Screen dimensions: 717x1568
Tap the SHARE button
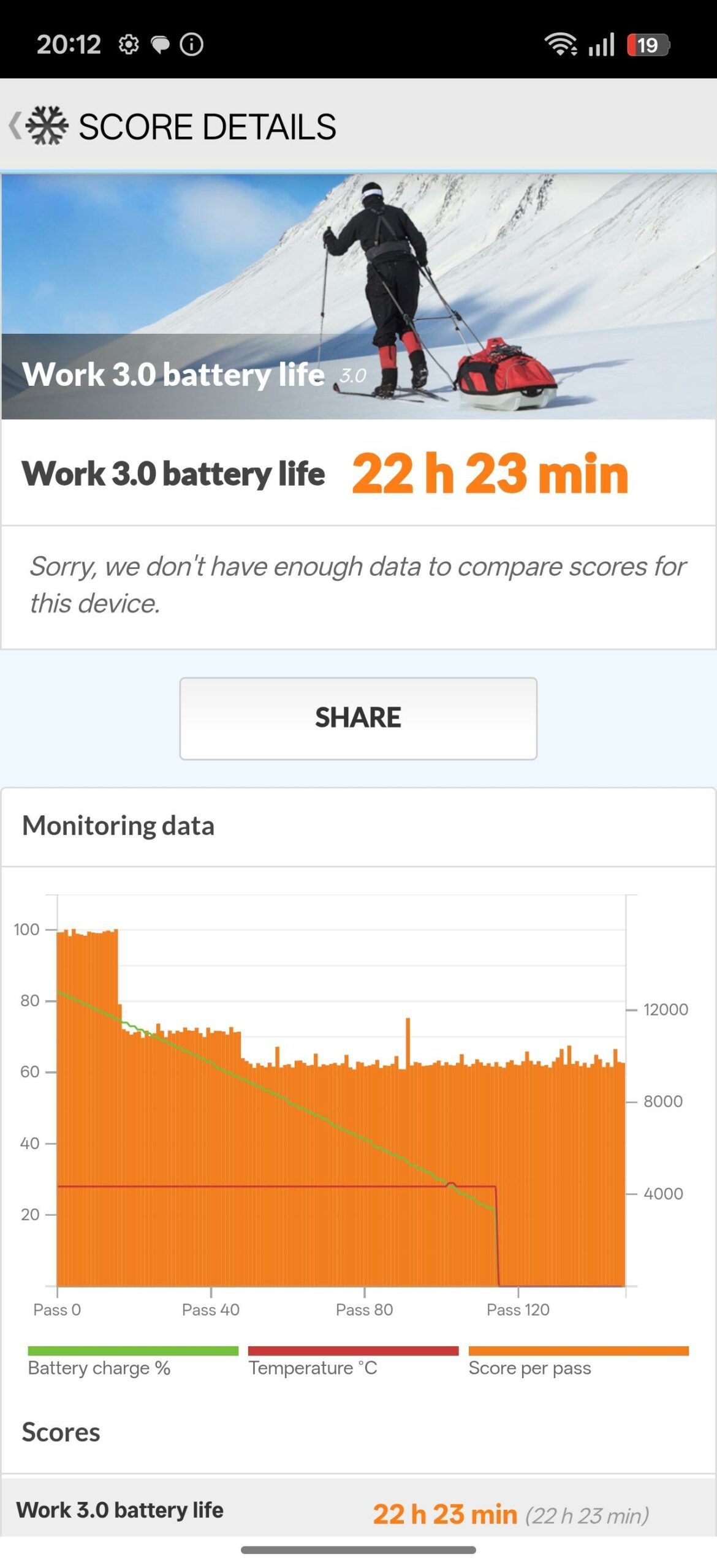tap(358, 718)
